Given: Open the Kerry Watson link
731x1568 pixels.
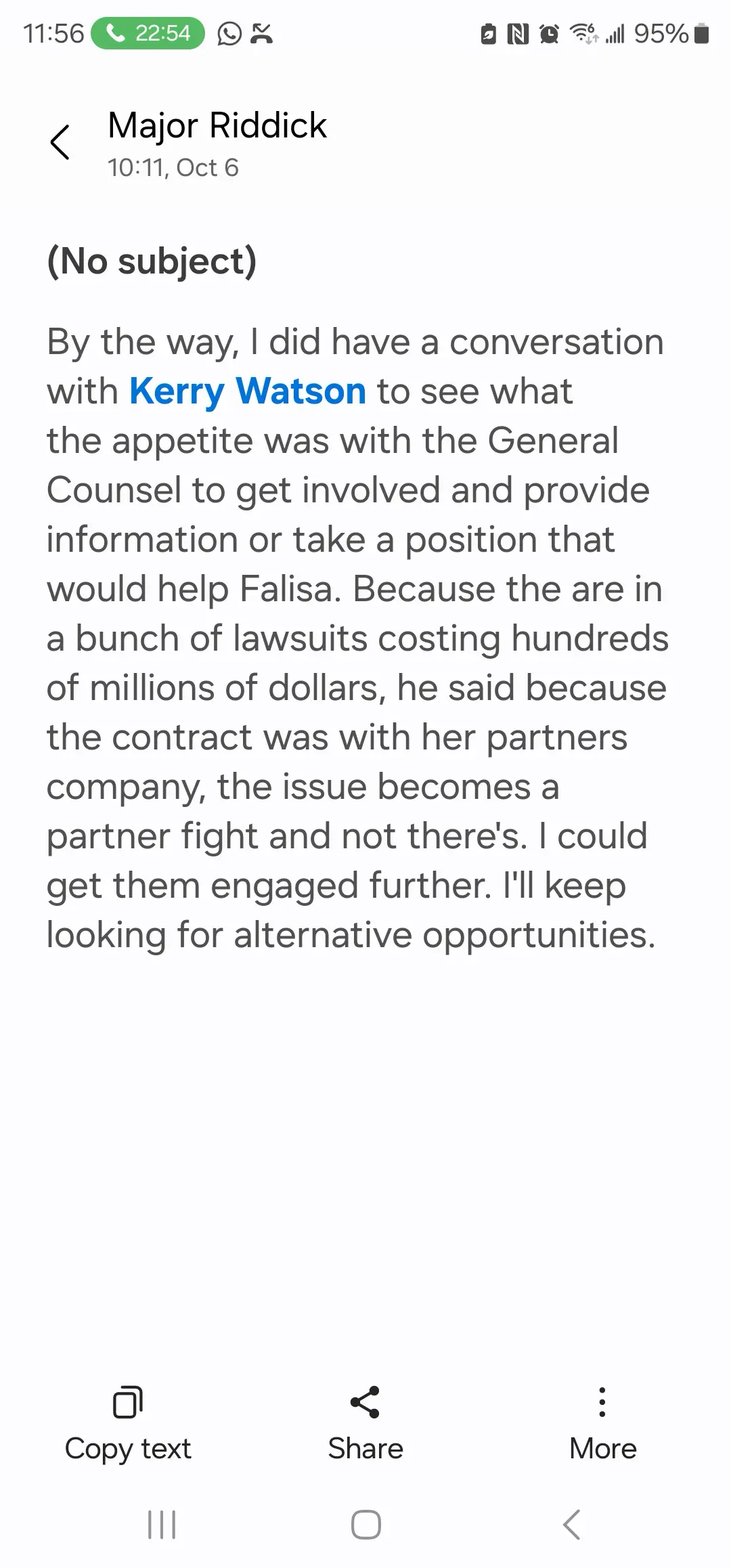Looking at the screenshot, I should 248,391.
